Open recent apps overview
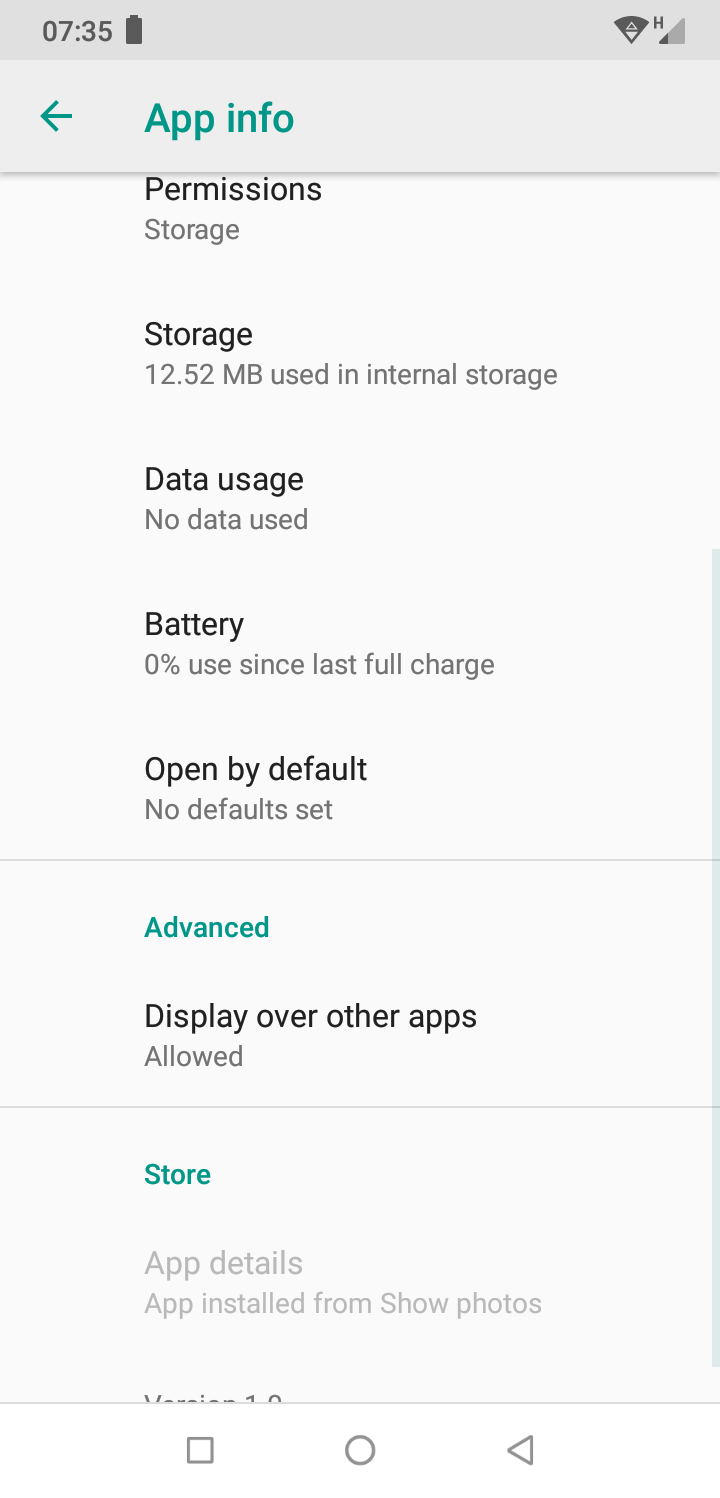The height and width of the screenshot is (1498, 720). coord(200,1450)
